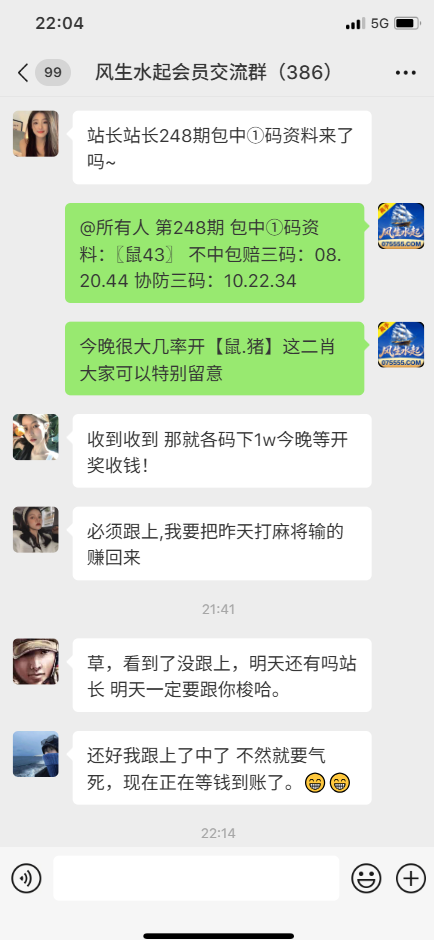Open the plus attachment menu
Viewport: 434px width, 940px height.
[x=411, y=879]
